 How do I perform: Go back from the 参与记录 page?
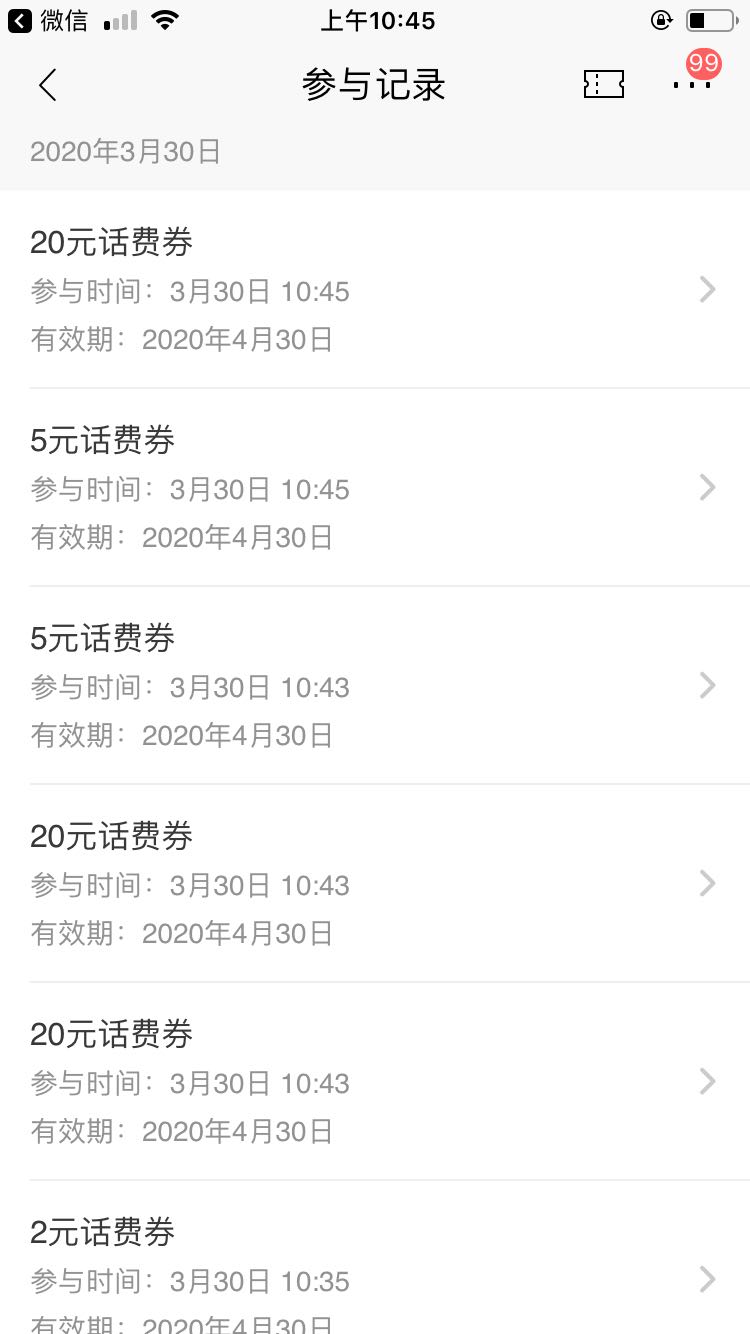pos(47,85)
